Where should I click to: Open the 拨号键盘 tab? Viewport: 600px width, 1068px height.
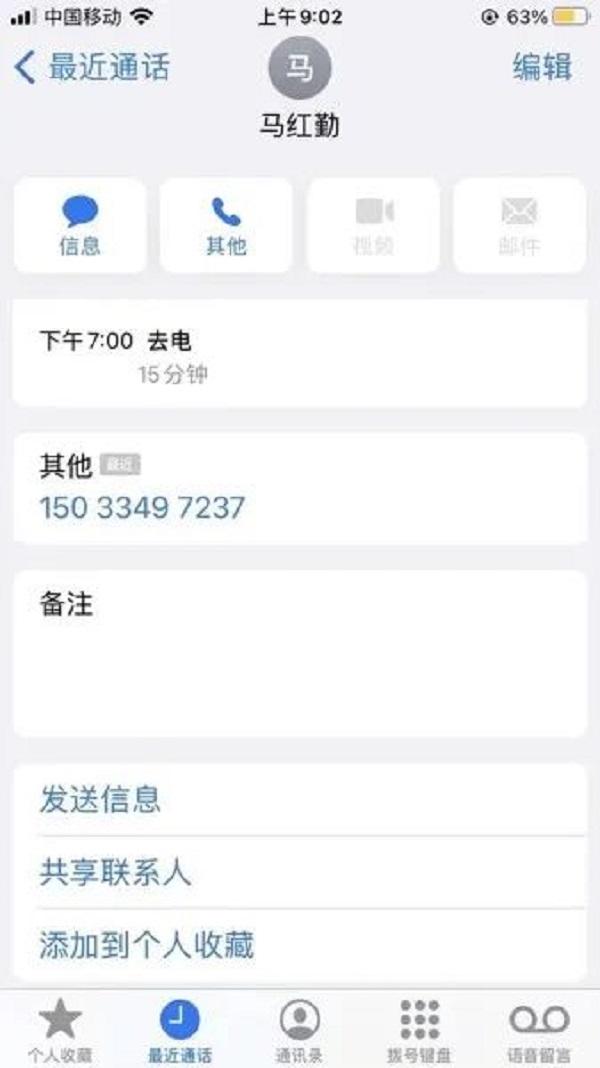[419, 1030]
